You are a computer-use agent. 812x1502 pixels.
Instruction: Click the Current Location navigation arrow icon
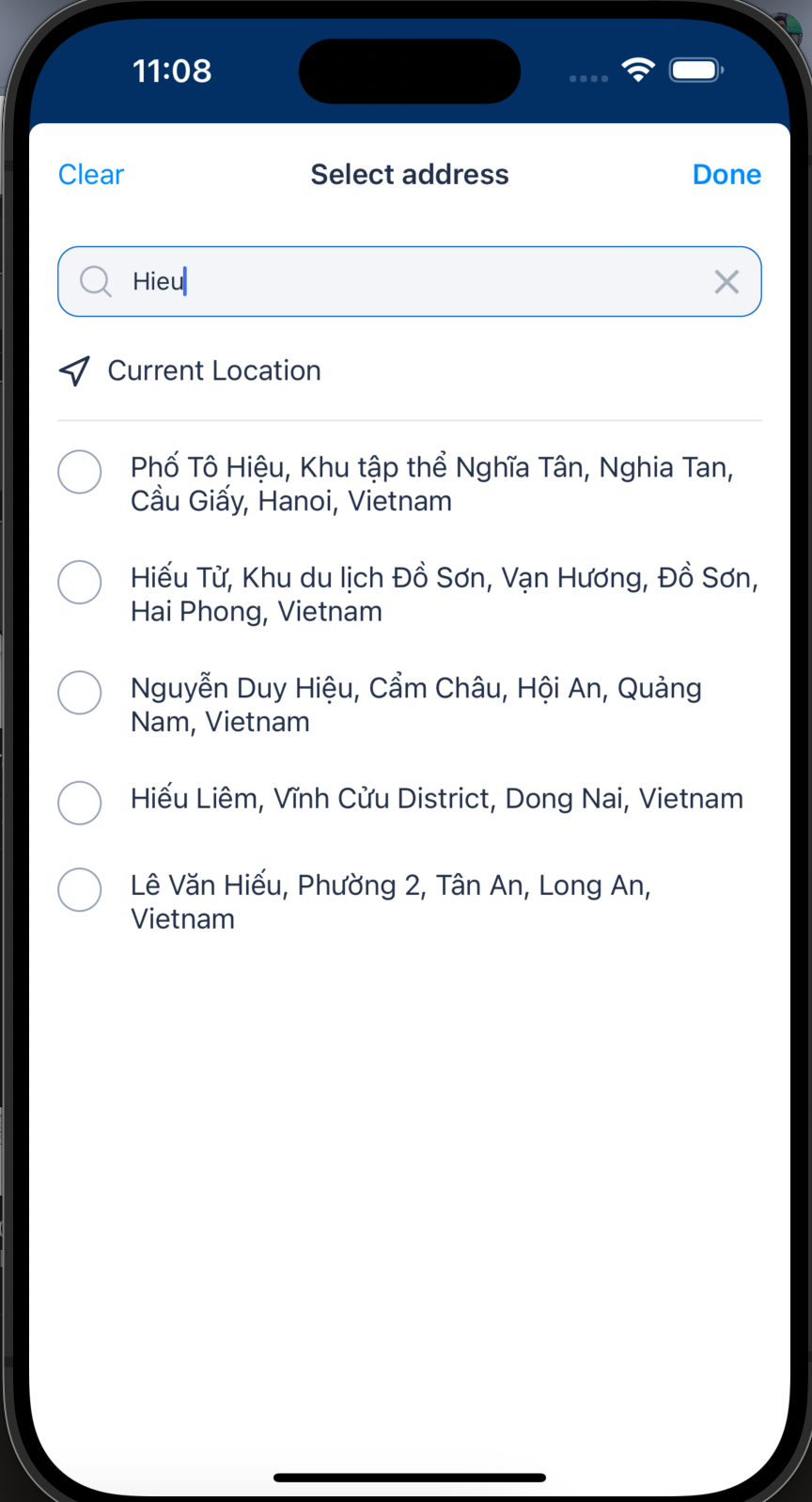pos(74,370)
